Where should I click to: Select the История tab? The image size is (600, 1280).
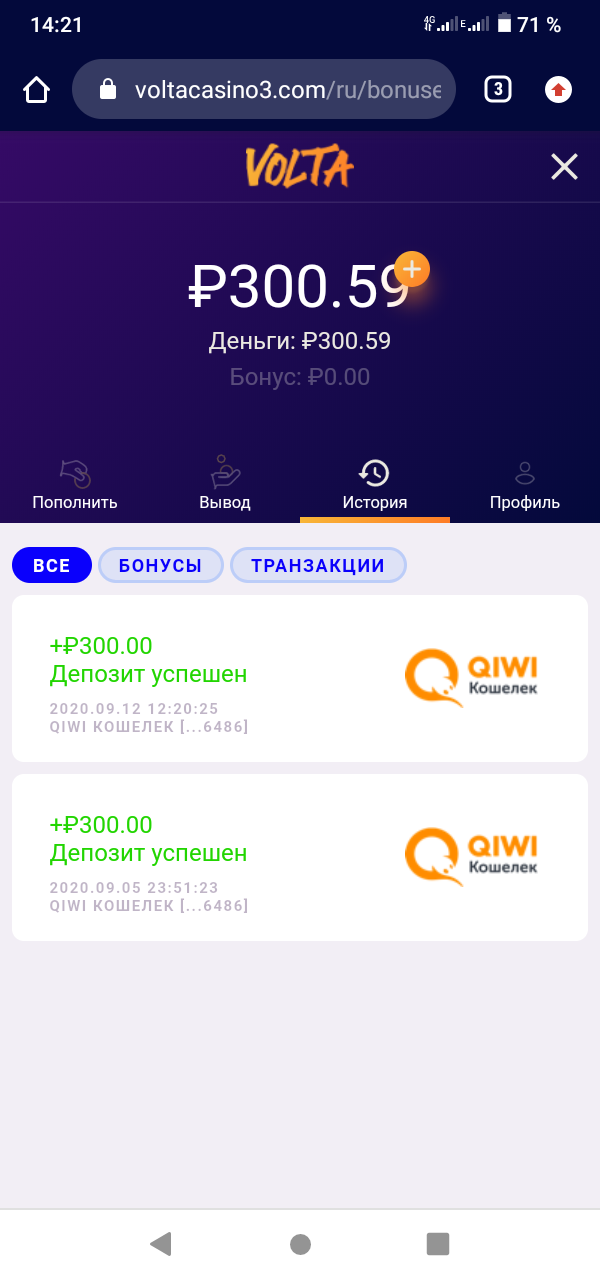[x=375, y=485]
